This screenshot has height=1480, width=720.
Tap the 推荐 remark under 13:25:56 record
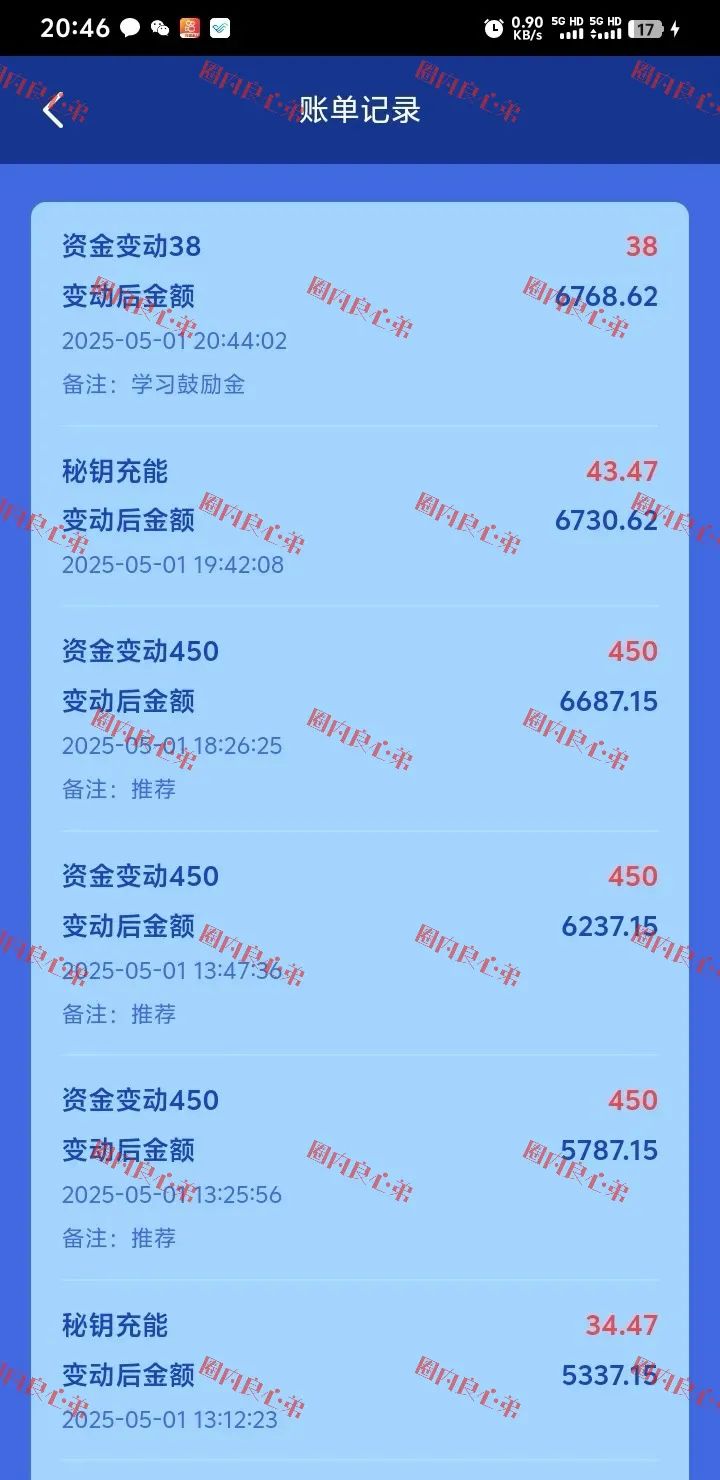[x=152, y=1238]
